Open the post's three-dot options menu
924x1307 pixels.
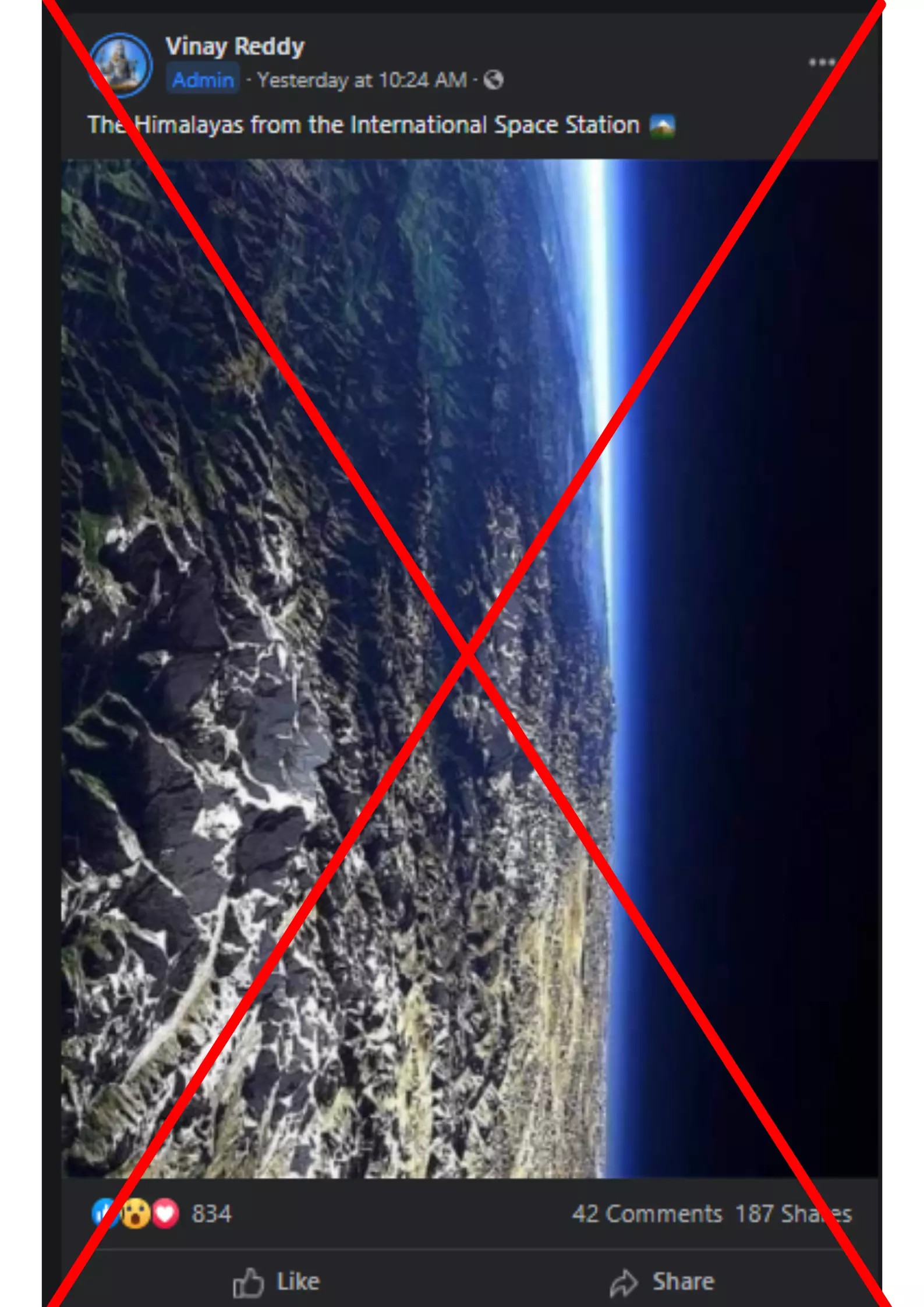pyautogui.click(x=822, y=62)
